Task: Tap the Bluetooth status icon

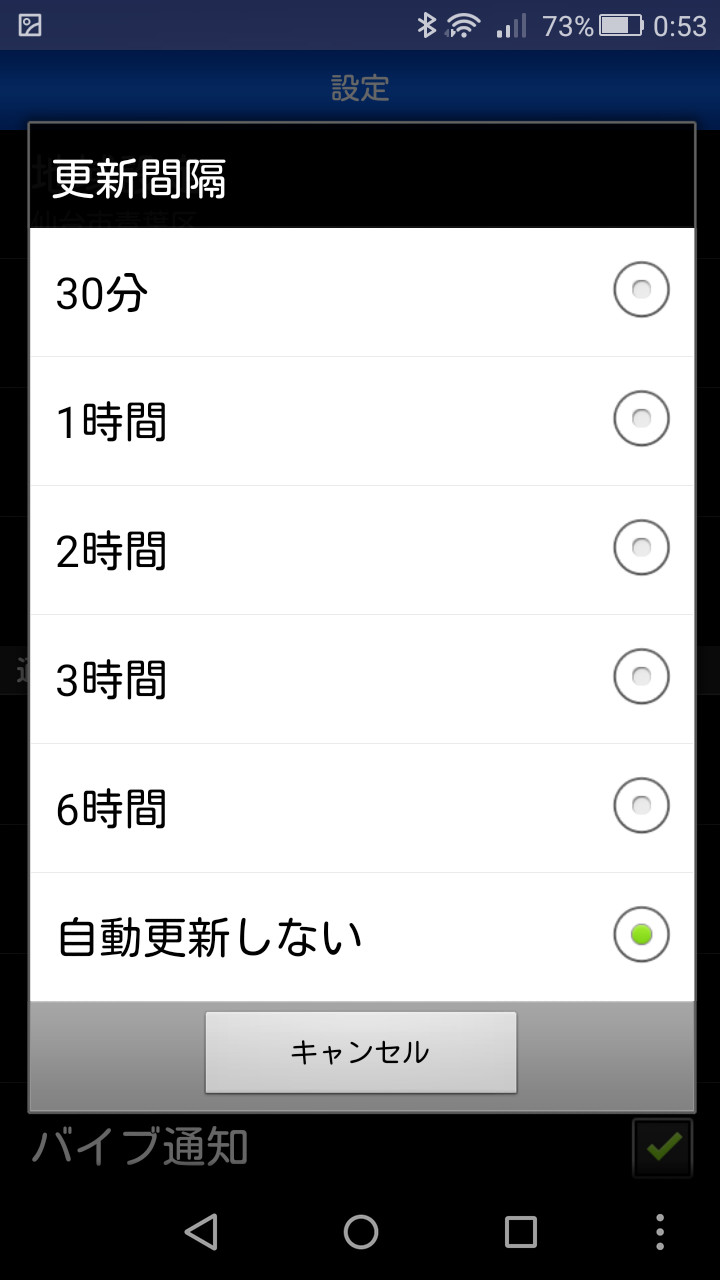Action: [430, 25]
